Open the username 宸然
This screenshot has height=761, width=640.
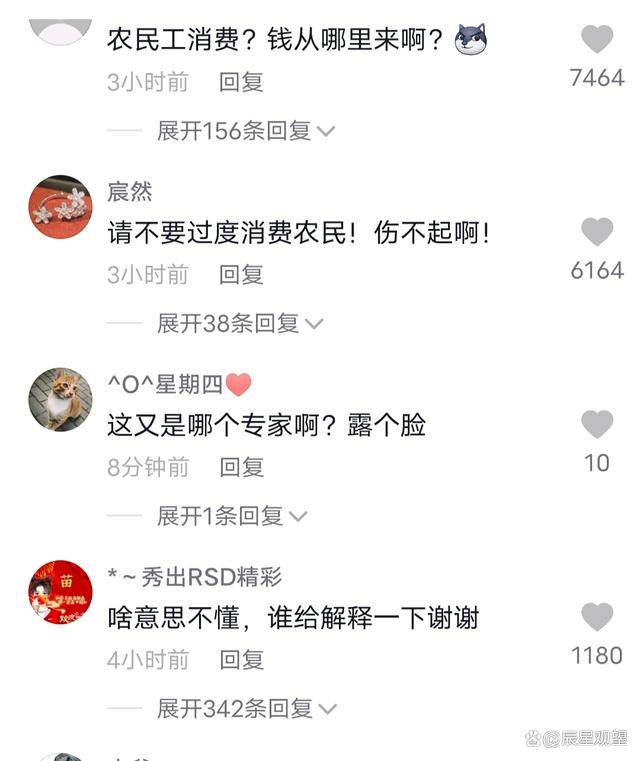[x=130, y=192]
